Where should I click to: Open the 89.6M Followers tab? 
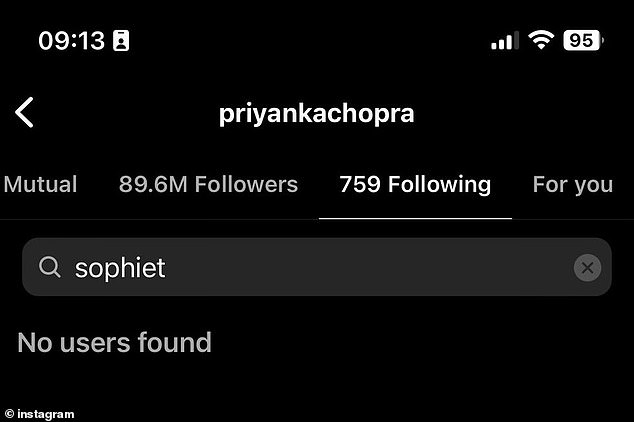coord(208,185)
